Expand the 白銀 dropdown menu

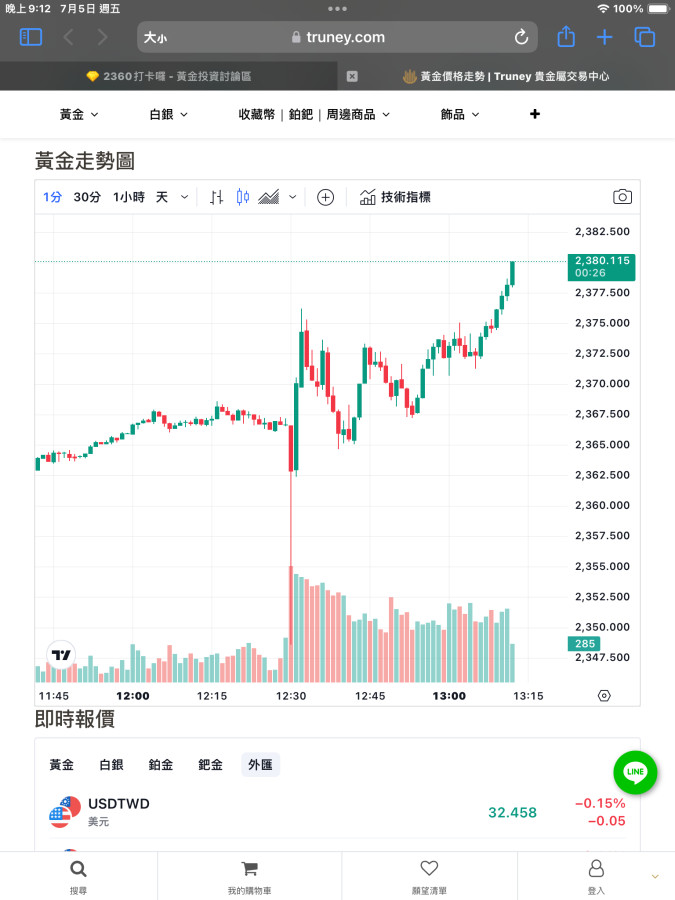(x=168, y=114)
